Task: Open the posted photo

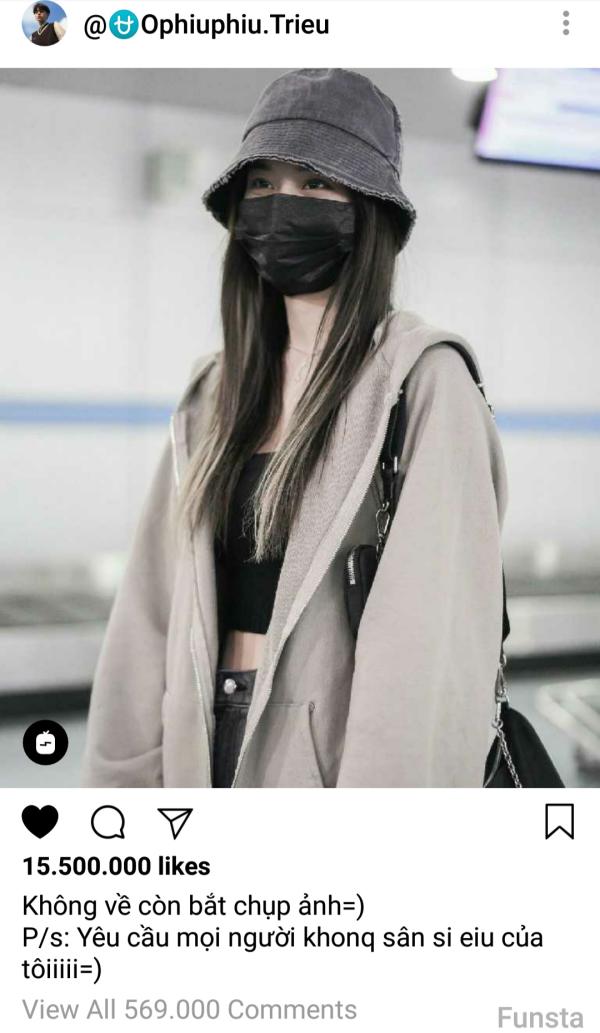Action: coord(300,428)
